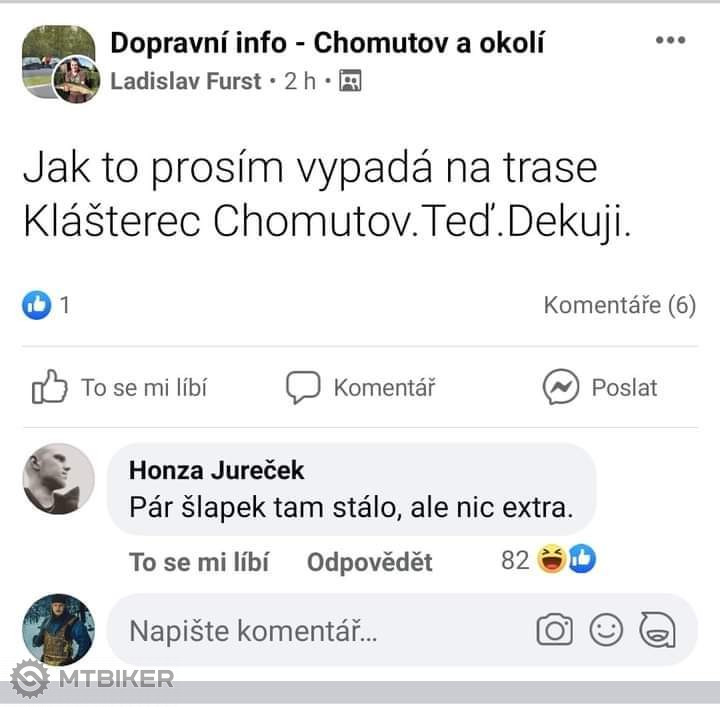Tap the Komentář button under the post
Viewport: 720px width, 707px height.
(361, 387)
